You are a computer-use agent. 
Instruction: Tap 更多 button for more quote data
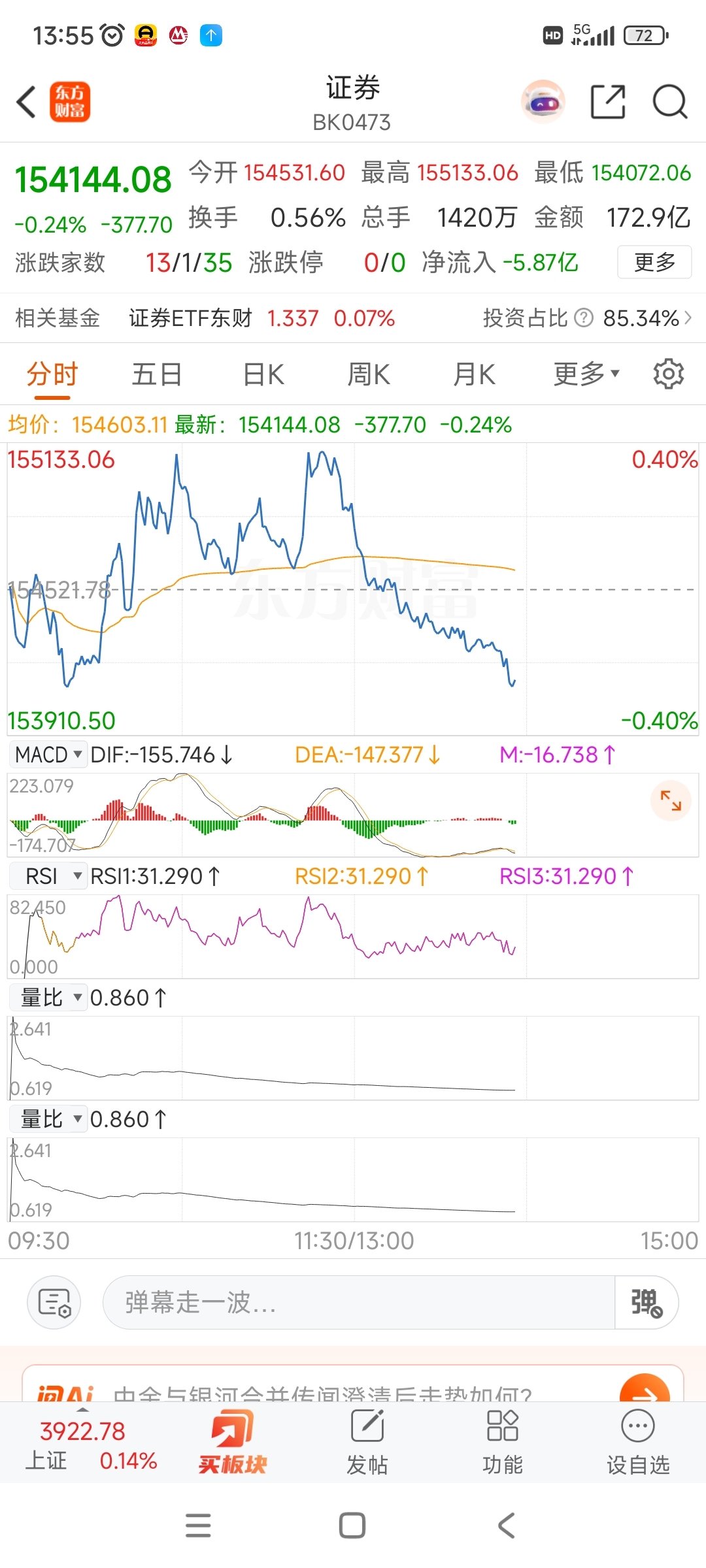654,263
